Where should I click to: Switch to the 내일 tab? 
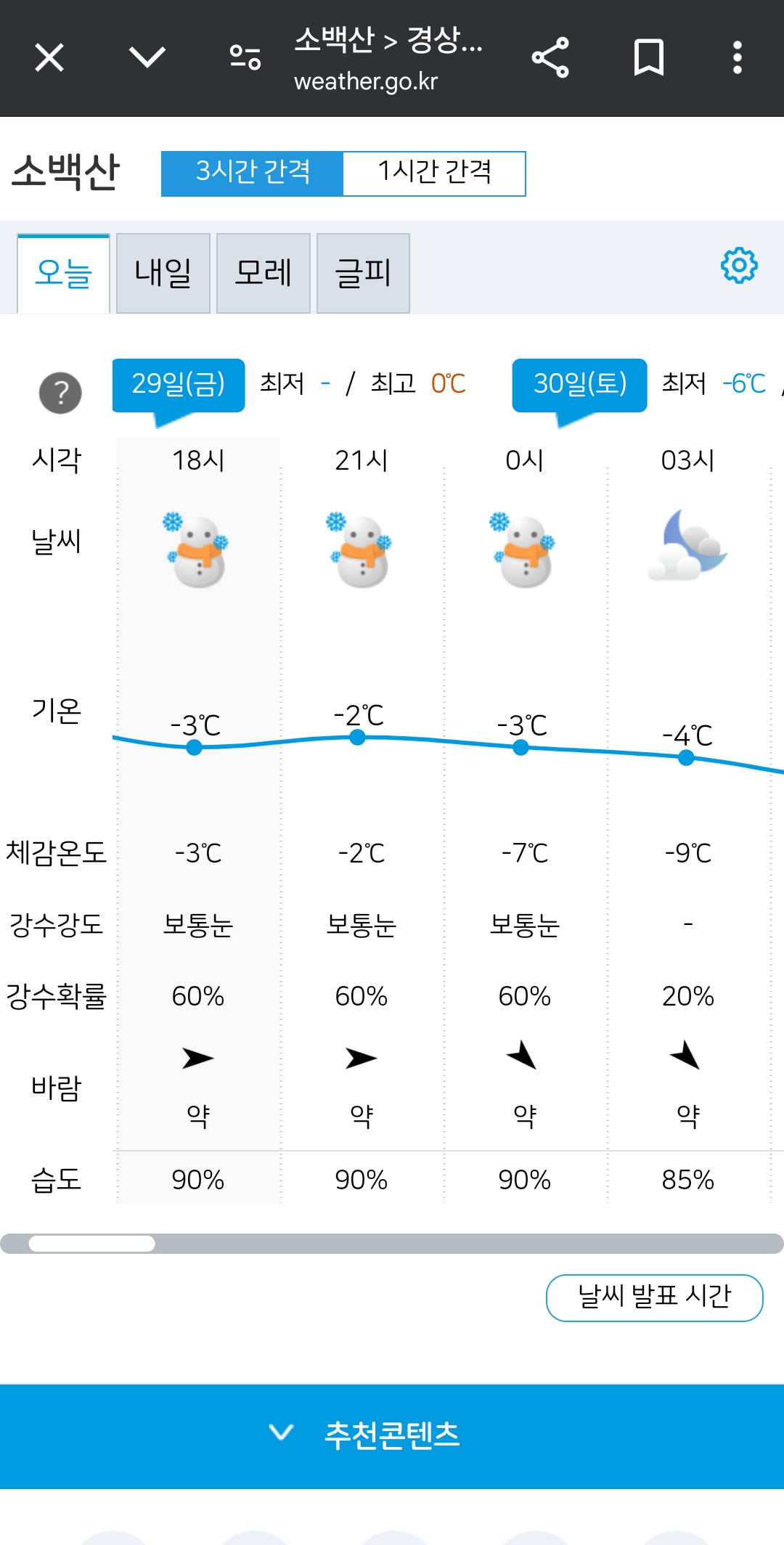163,274
